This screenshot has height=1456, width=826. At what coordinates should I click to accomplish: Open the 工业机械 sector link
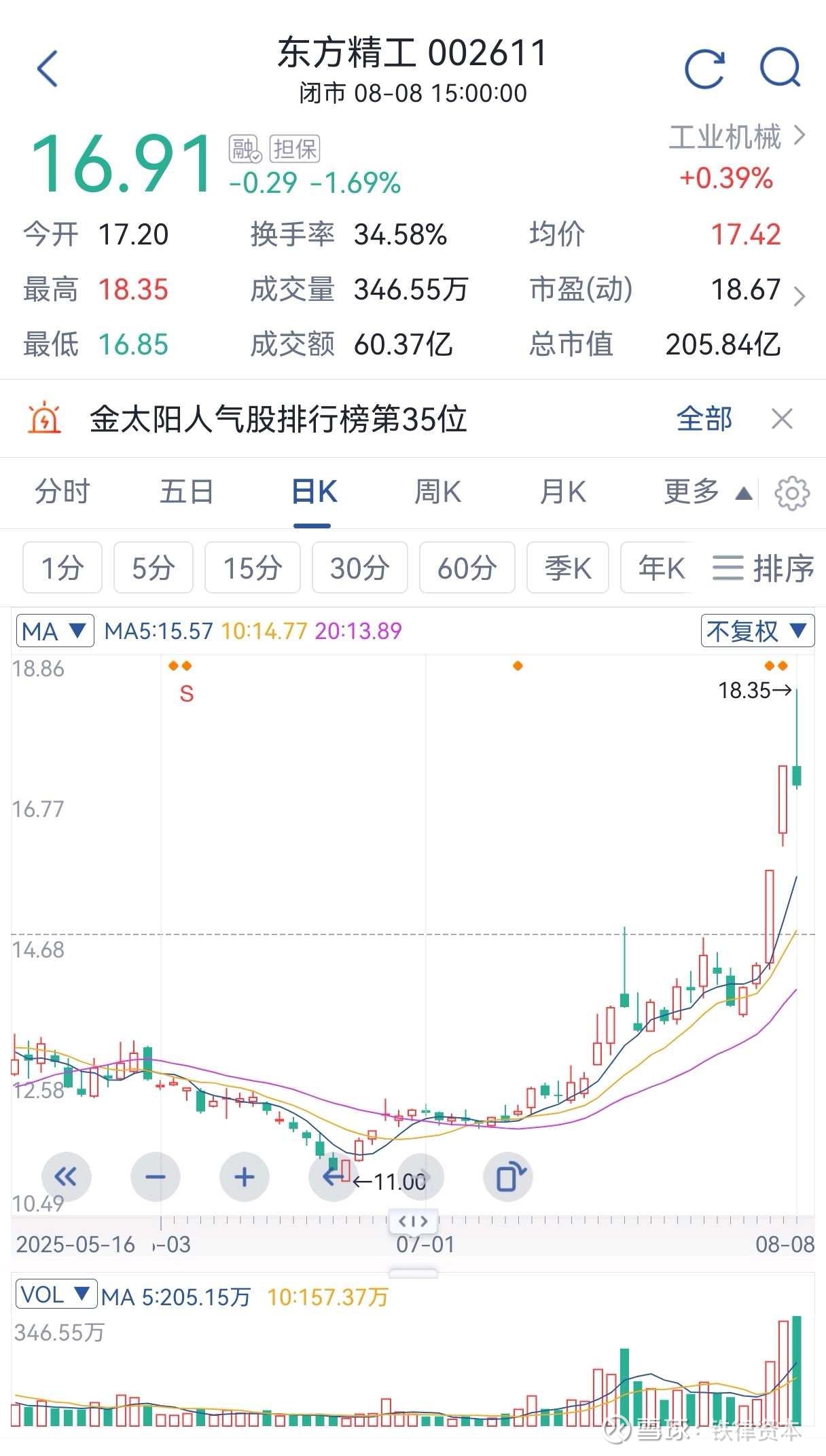[x=737, y=137]
